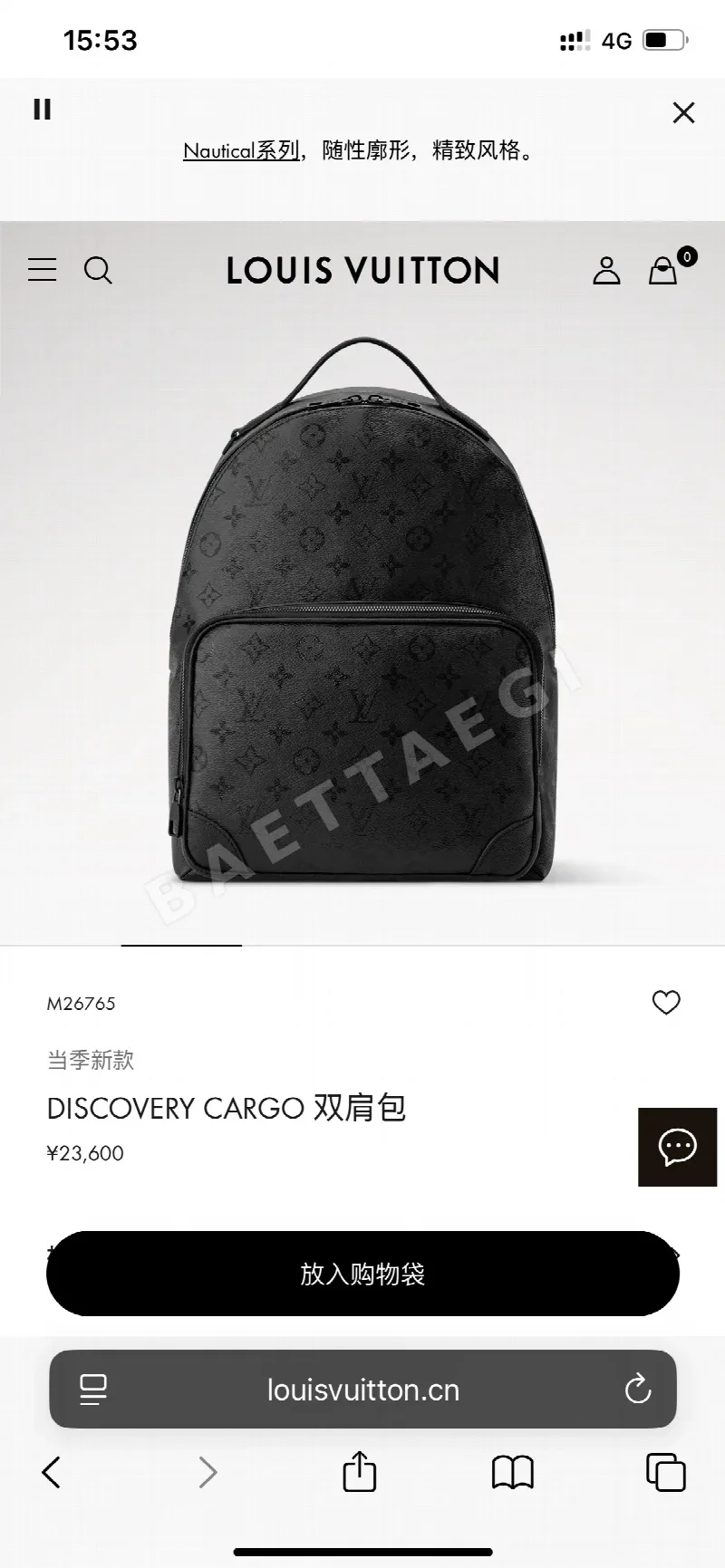Screen dimensions: 725x1568
Task: Open the account profile icon
Action: [606, 270]
